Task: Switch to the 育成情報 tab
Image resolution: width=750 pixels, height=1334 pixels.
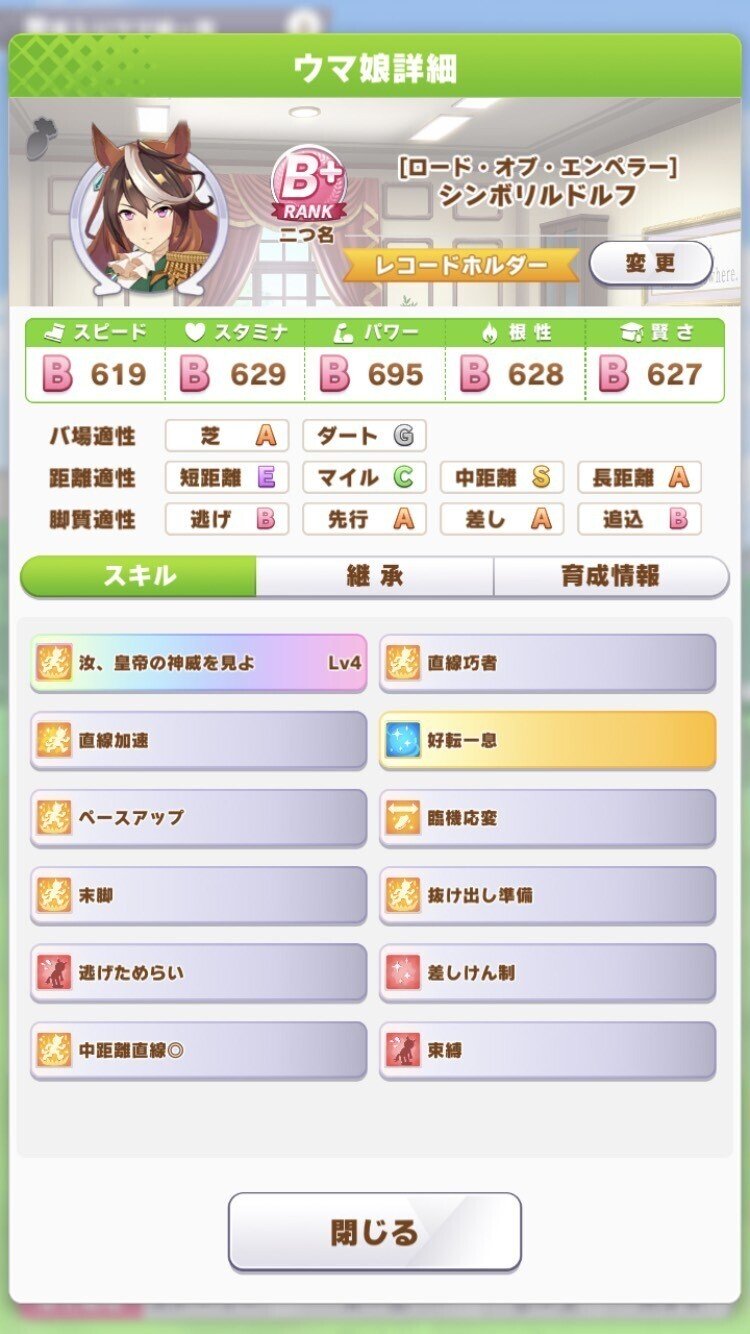Action: pos(610,577)
